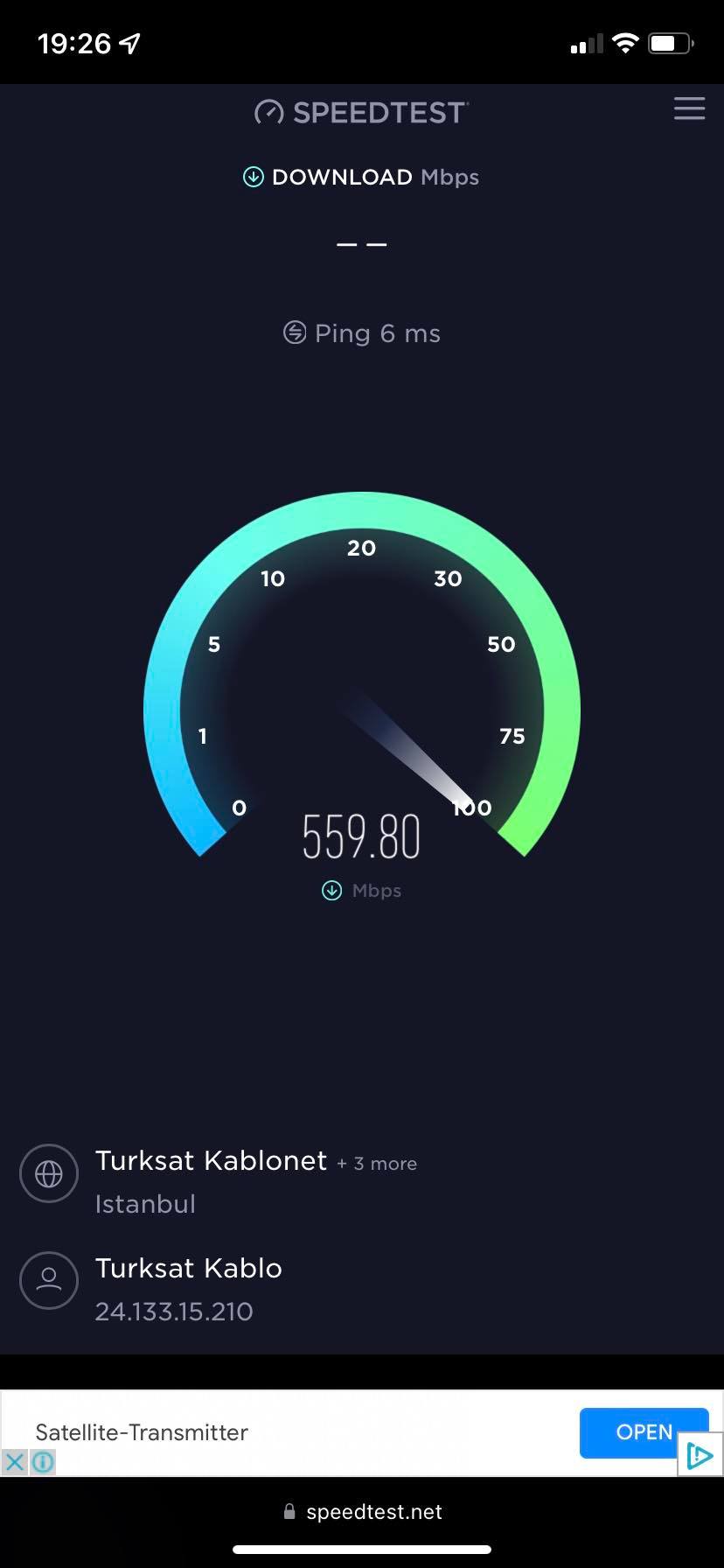This screenshot has width=724, height=1568.
Task: View ad info icon on banner
Action: 43,1461
